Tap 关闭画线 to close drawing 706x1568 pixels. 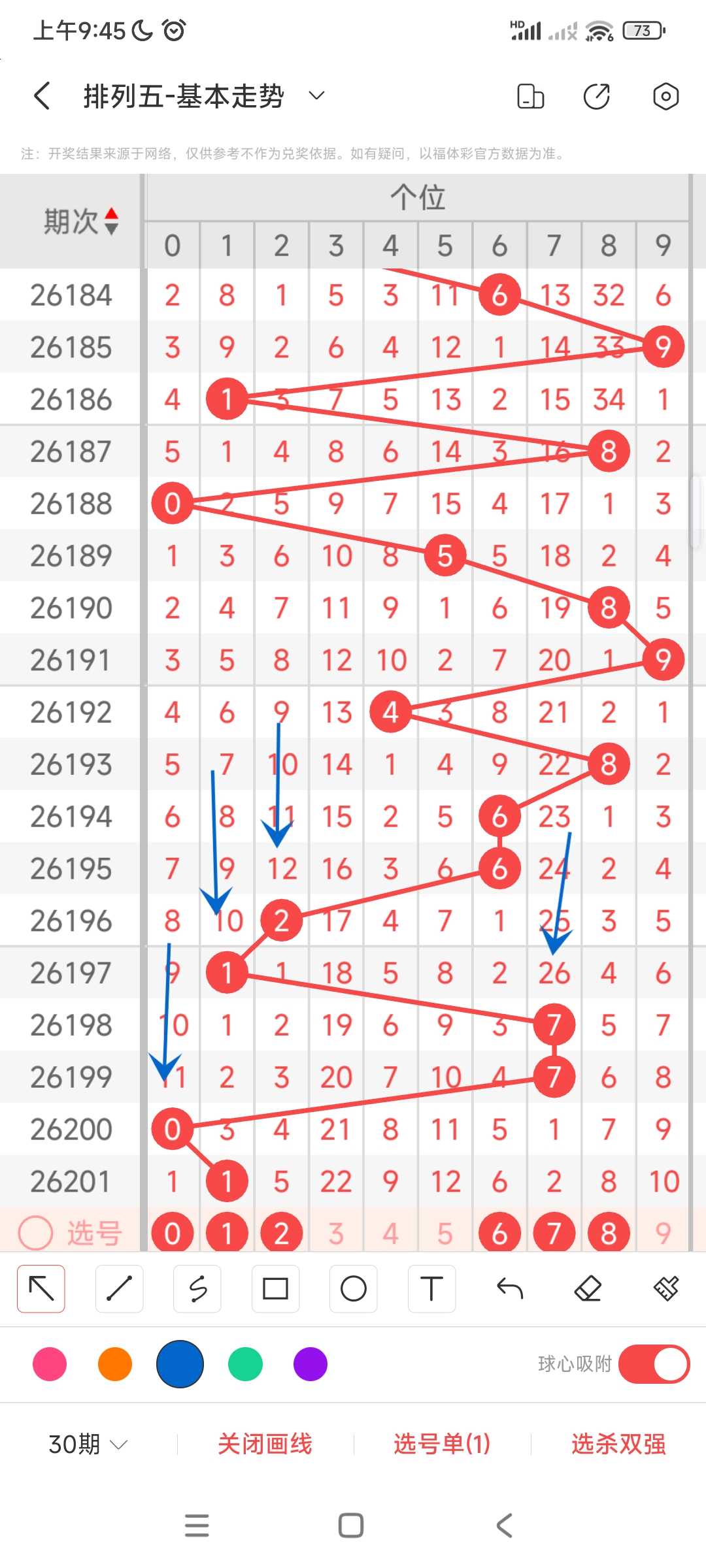[265, 1444]
